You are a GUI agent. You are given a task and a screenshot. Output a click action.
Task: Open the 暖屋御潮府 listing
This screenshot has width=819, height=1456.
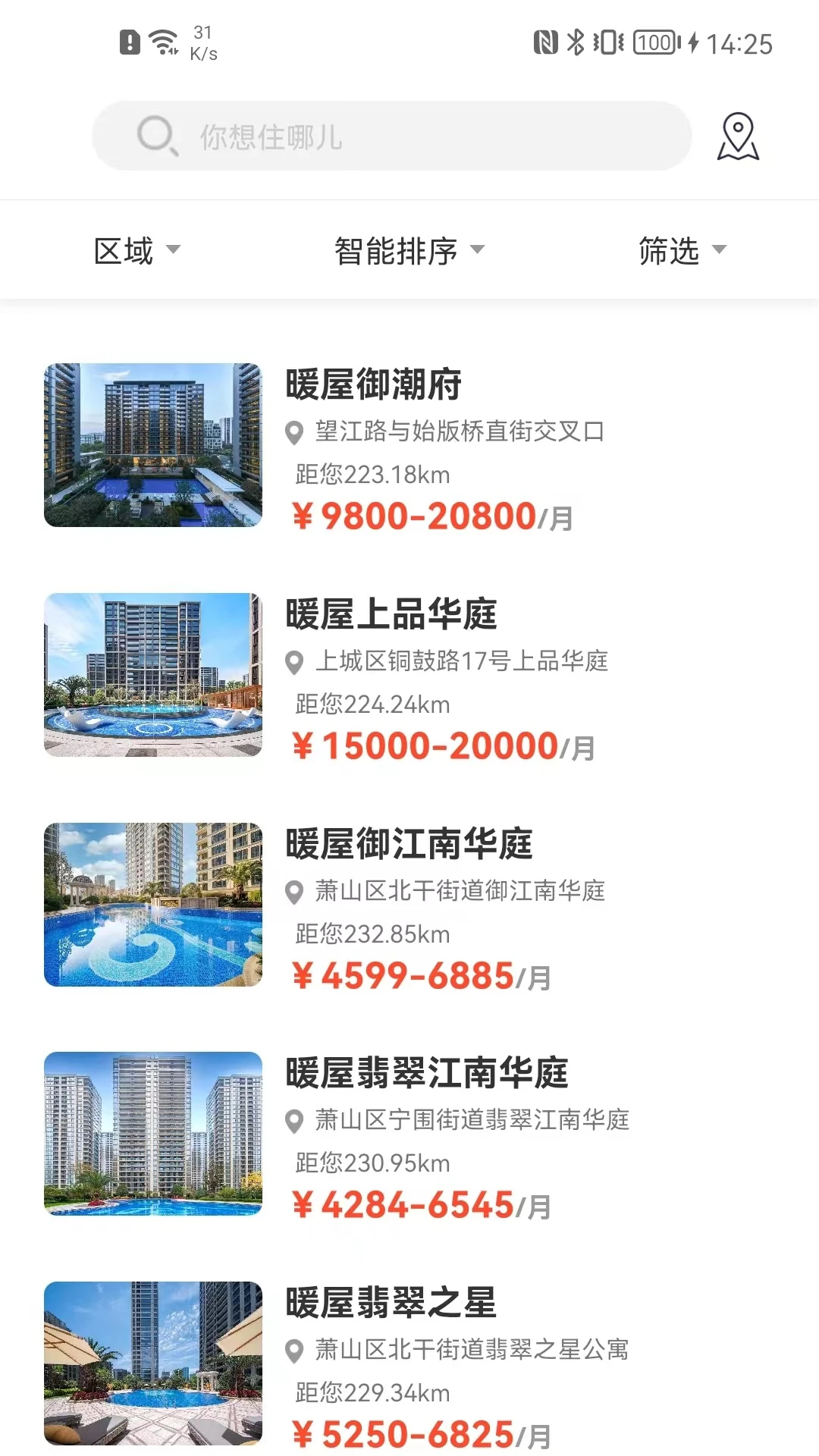click(409, 446)
